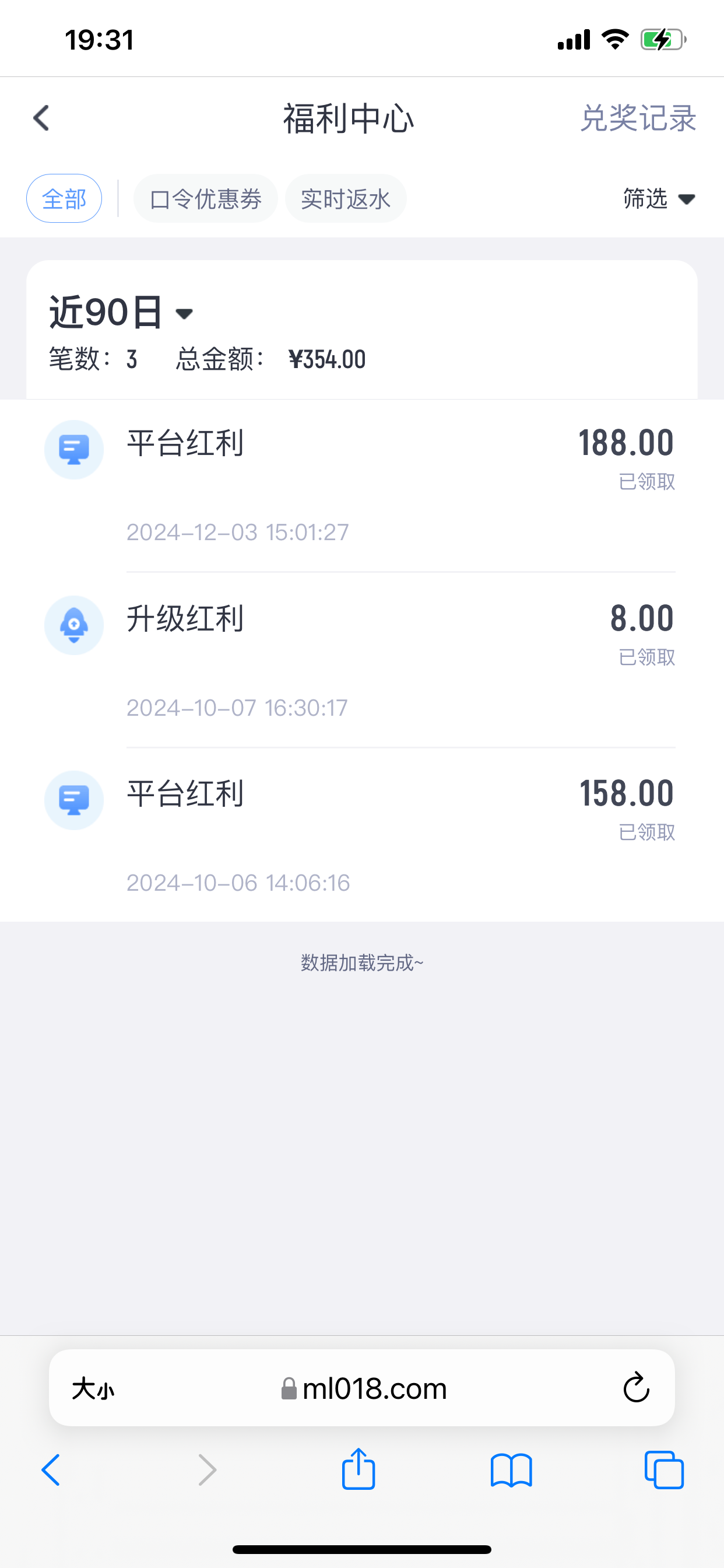Go back from 福利中心 page
Viewport: 724px width, 1568px height.
pyautogui.click(x=41, y=118)
